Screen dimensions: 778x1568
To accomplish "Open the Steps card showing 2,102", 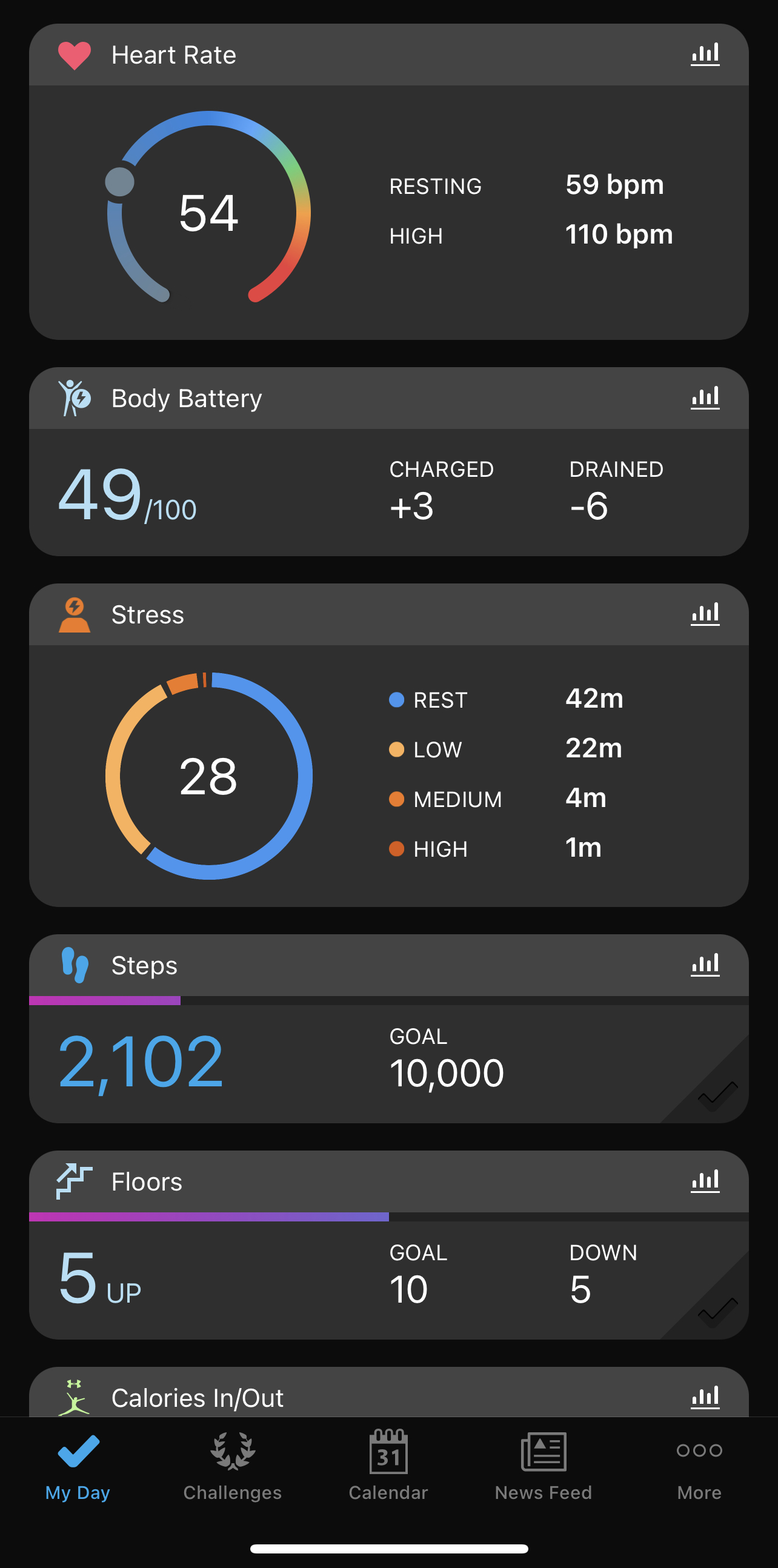I will tap(389, 1029).
